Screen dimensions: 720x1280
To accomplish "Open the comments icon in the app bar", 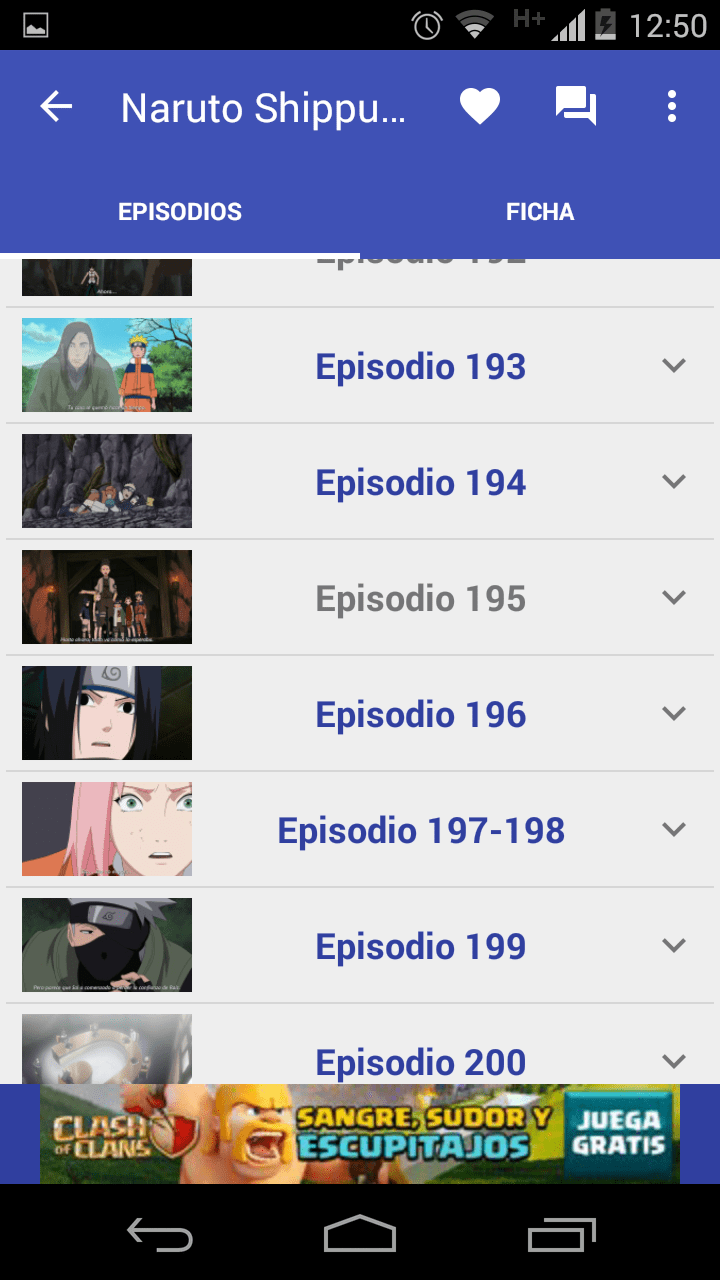I will (576, 107).
